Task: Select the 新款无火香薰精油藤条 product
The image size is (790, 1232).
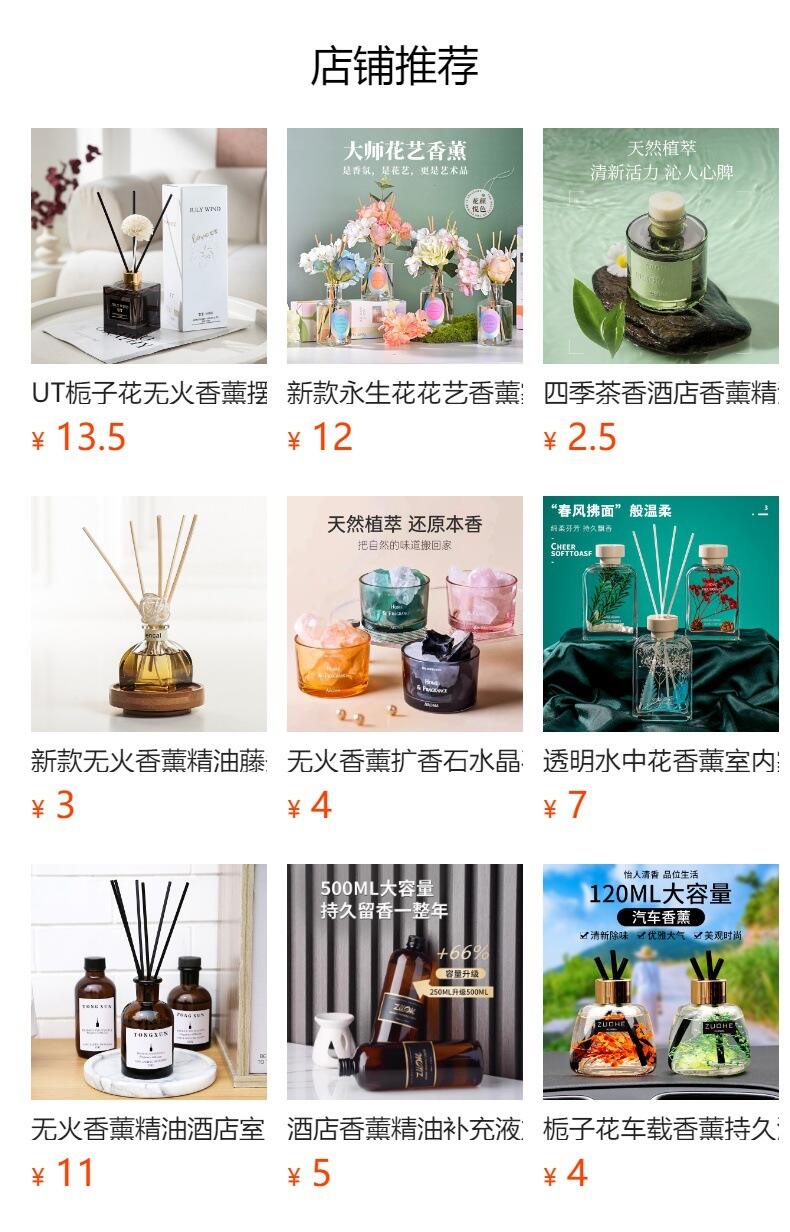Action: tap(148, 614)
